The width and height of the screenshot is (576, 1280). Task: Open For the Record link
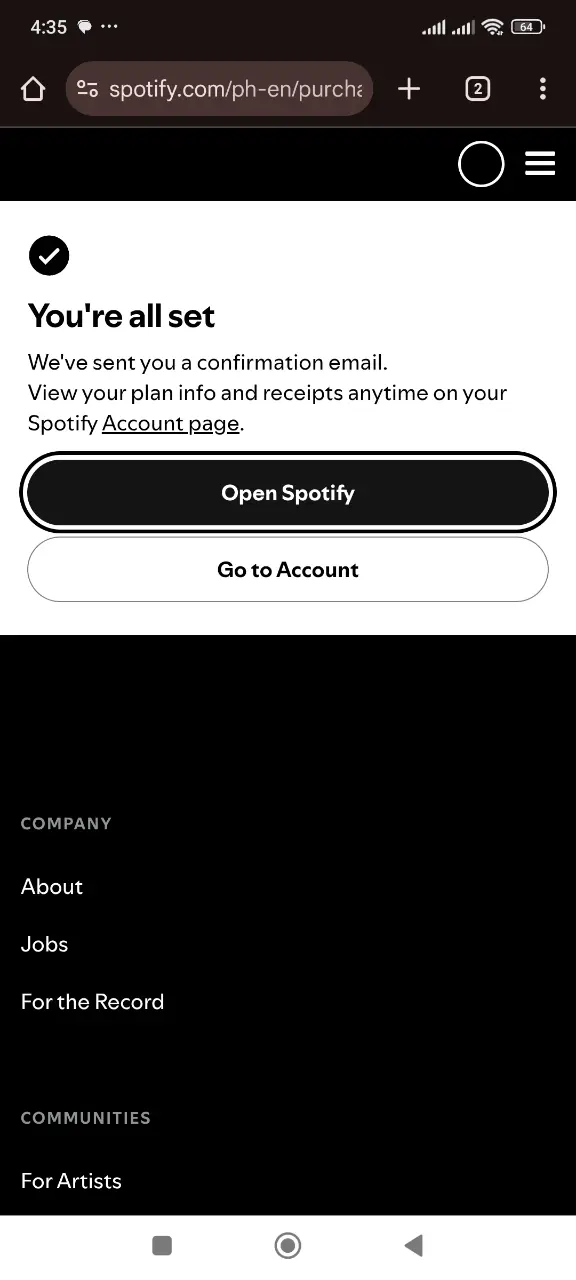point(92,1002)
